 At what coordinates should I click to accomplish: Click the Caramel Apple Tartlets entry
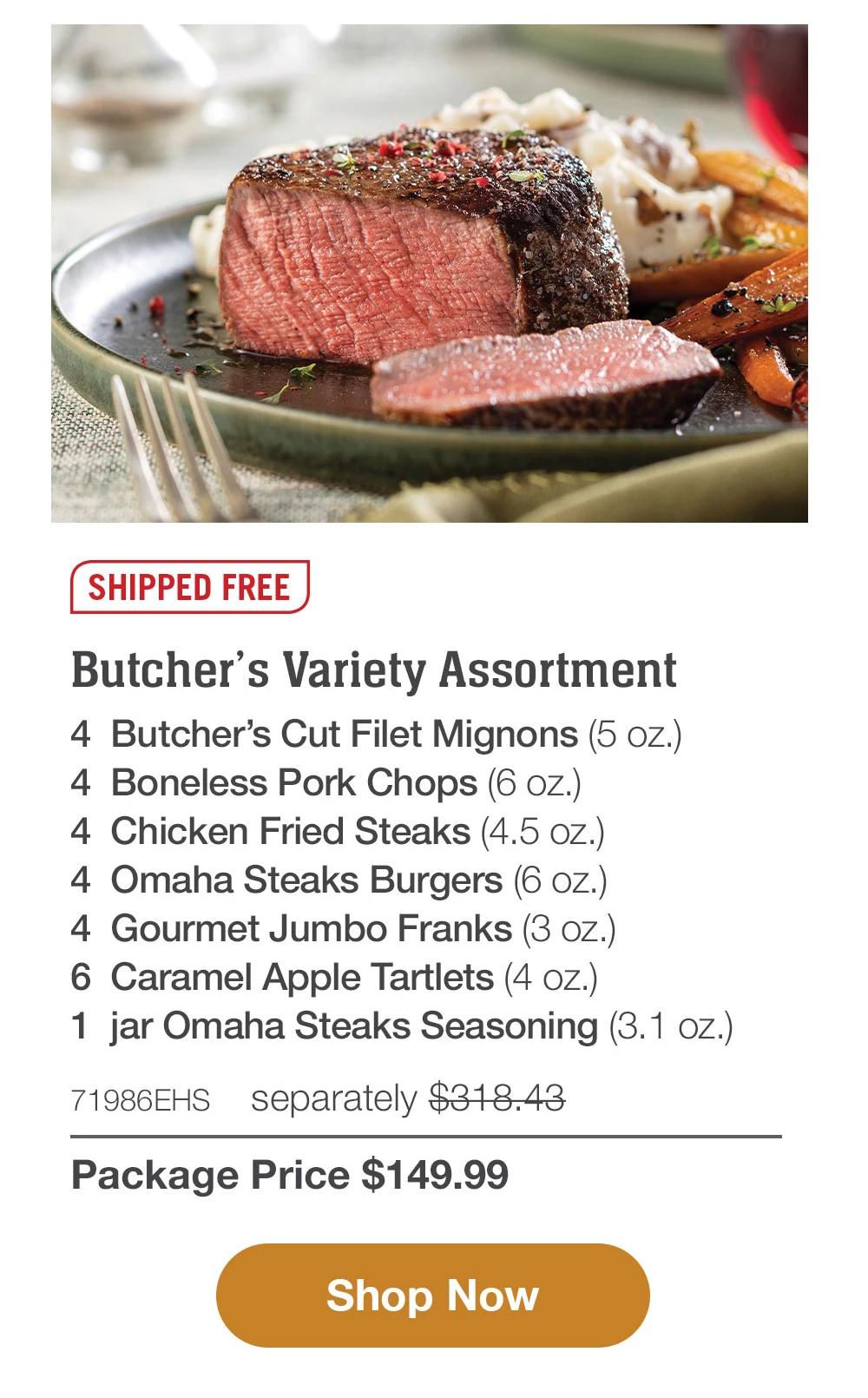click(x=334, y=979)
